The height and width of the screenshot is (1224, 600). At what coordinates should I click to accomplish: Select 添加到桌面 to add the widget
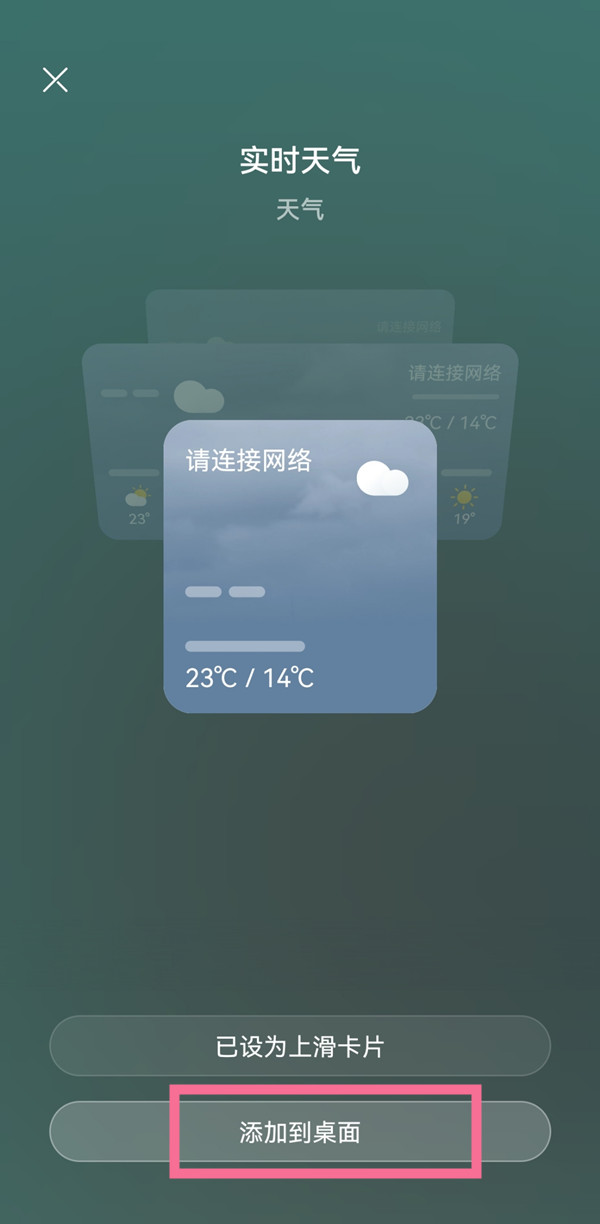coord(300,1132)
